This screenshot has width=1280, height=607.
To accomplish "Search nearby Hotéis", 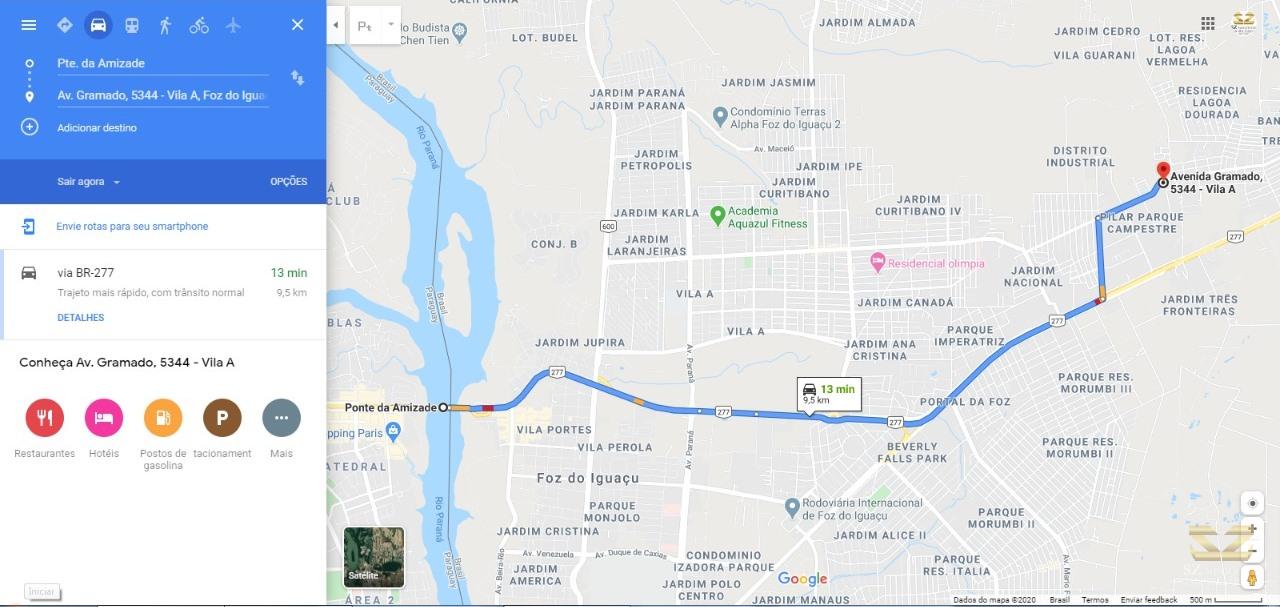I will coord(103,418).
